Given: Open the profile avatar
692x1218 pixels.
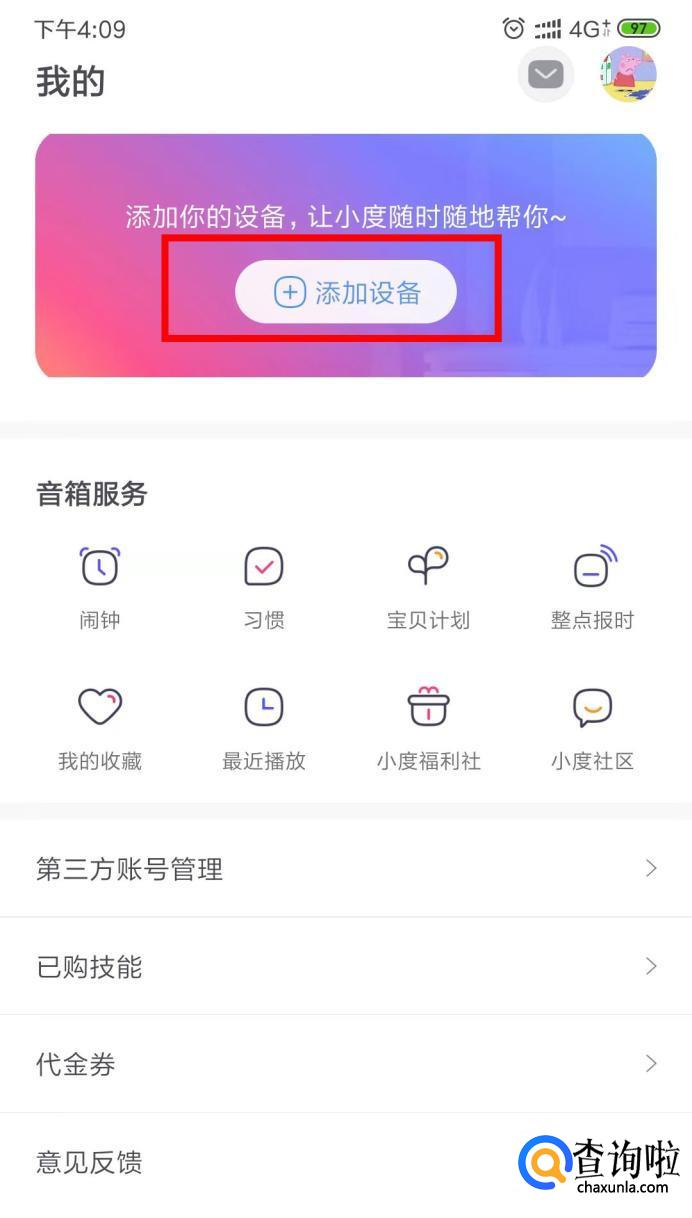Looking at the screenshot, I should point(628,74).
